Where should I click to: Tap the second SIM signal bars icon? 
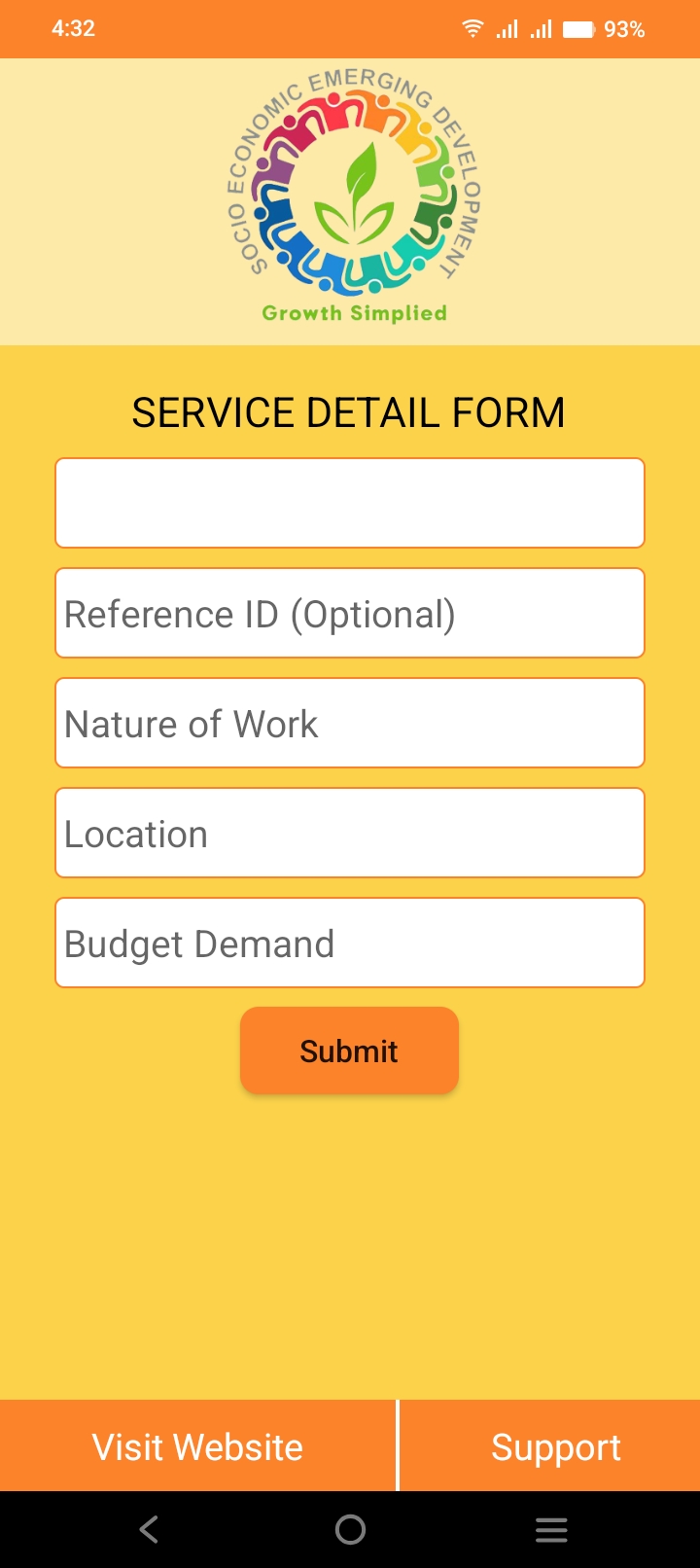542,28
